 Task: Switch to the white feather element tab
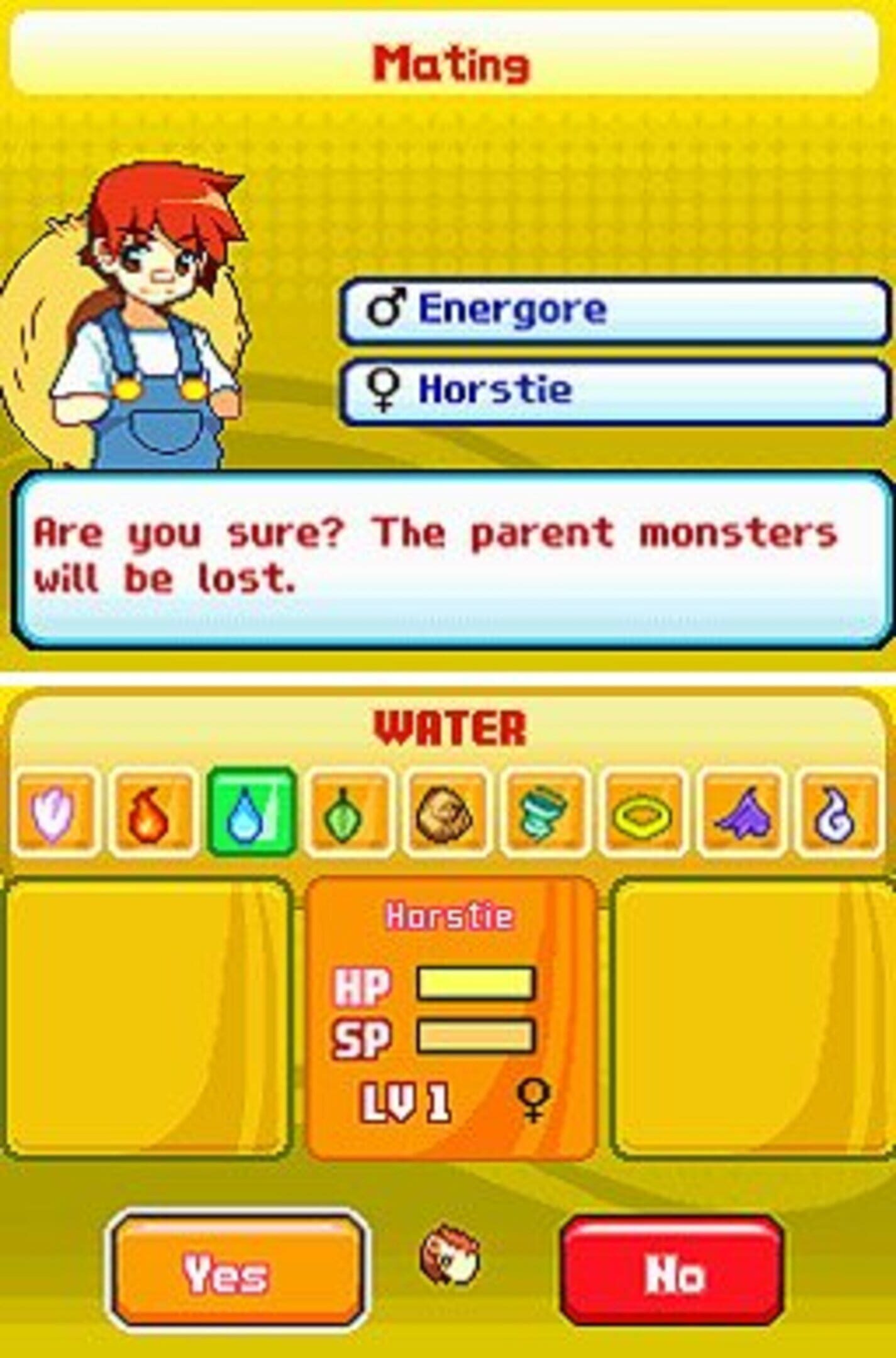[55, 812]
